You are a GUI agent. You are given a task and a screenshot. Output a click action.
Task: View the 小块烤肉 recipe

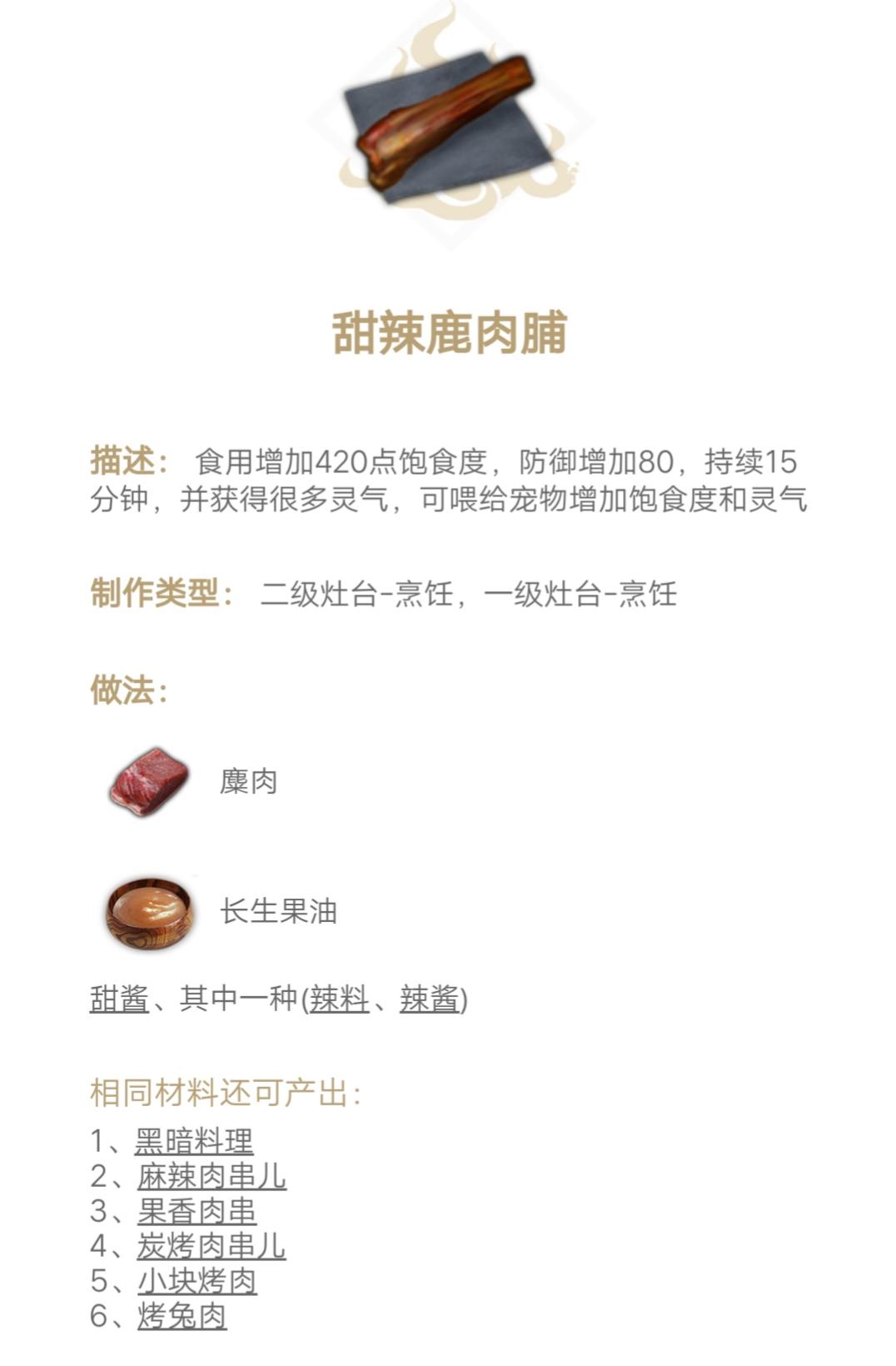[x=197, y=1281]
